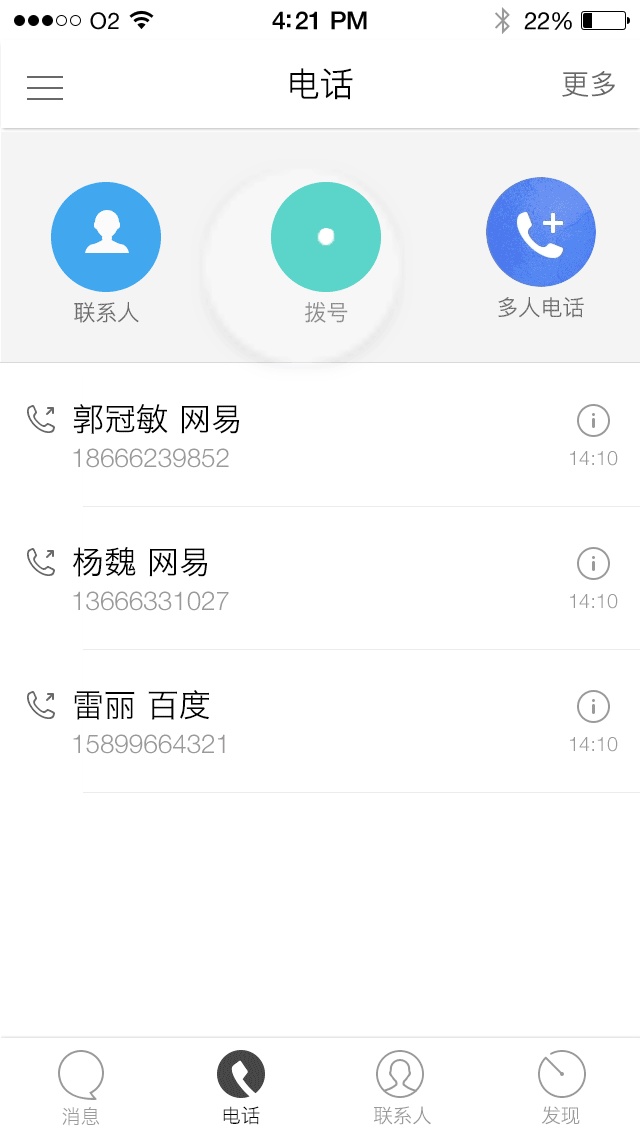View info for 郭冠敏 网易 call
Image resolution: width=640 pixels, height=1136 pixels.
tap(593, 421)
